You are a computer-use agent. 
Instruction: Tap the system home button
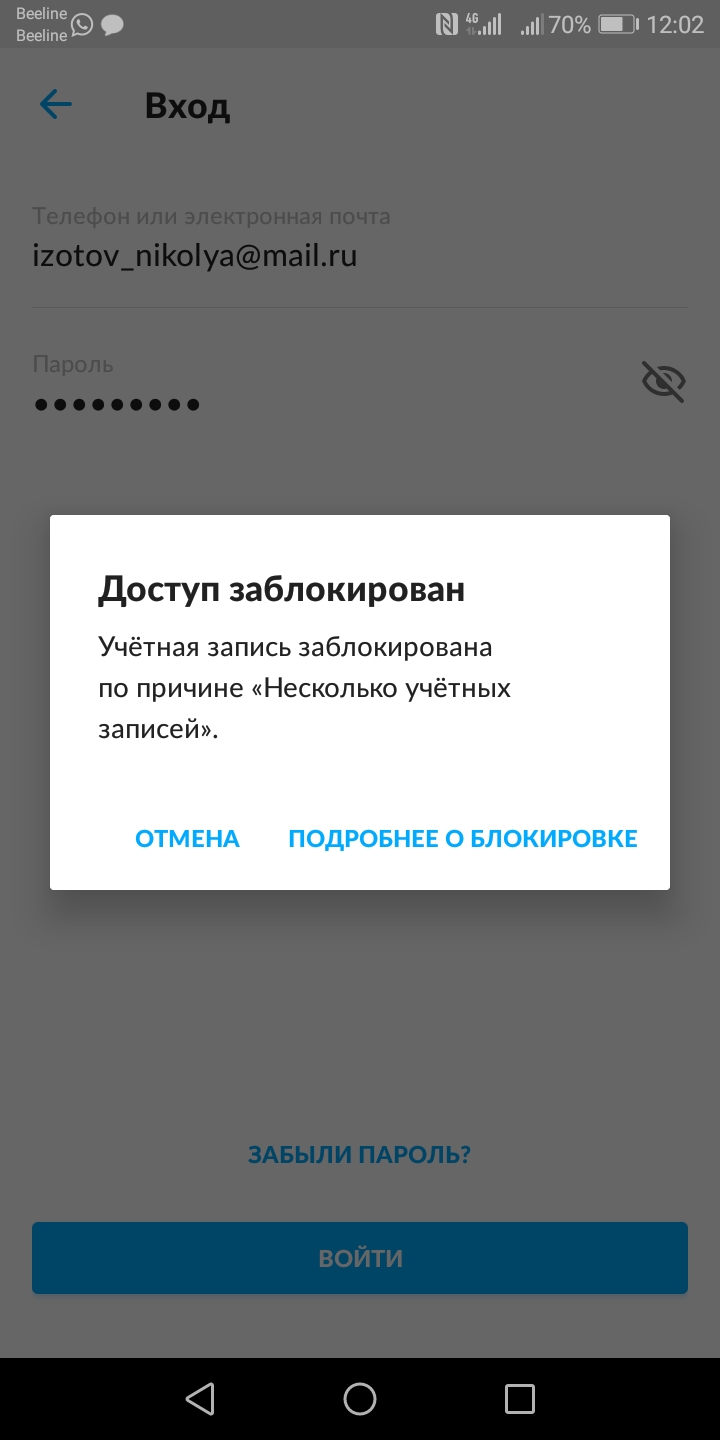[x=360, y=1398]
